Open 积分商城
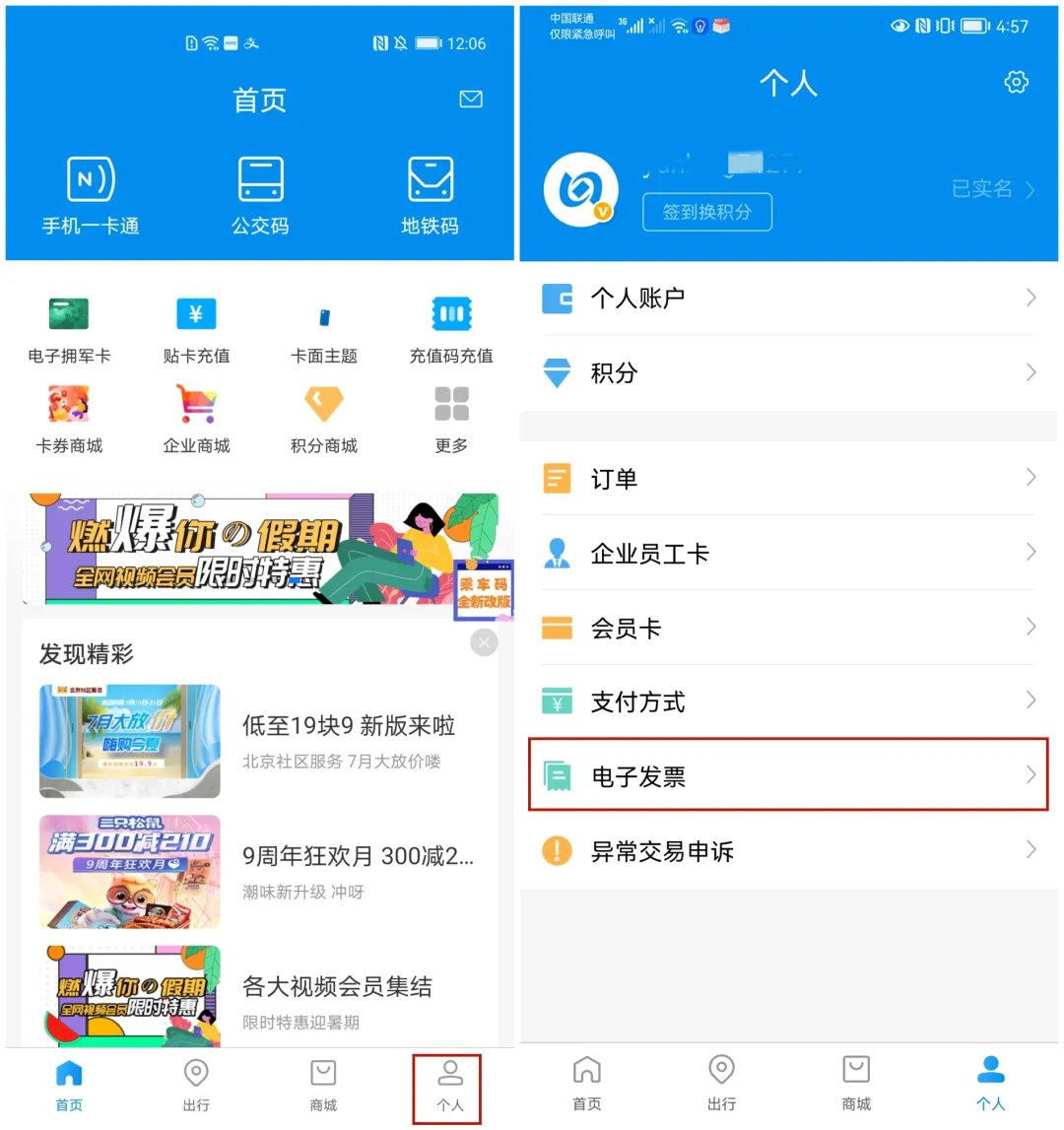This screenshot has height=1130, width=1064. pyautogui.click(x=324, y=421)
